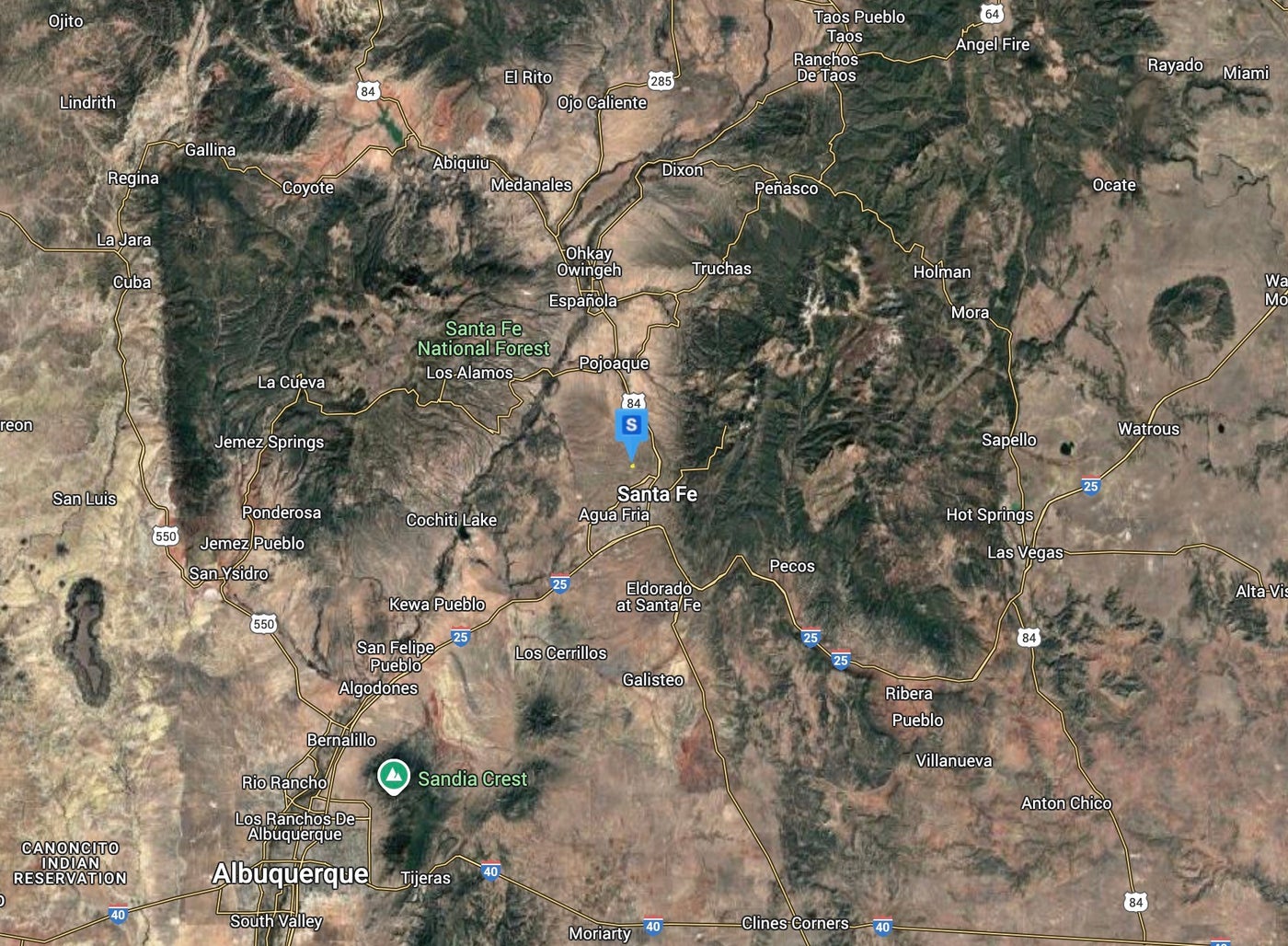Viewport: 1288px width, 946px height.
Task: Open the Sandia Crest place marker
Action: coord(394,777)
